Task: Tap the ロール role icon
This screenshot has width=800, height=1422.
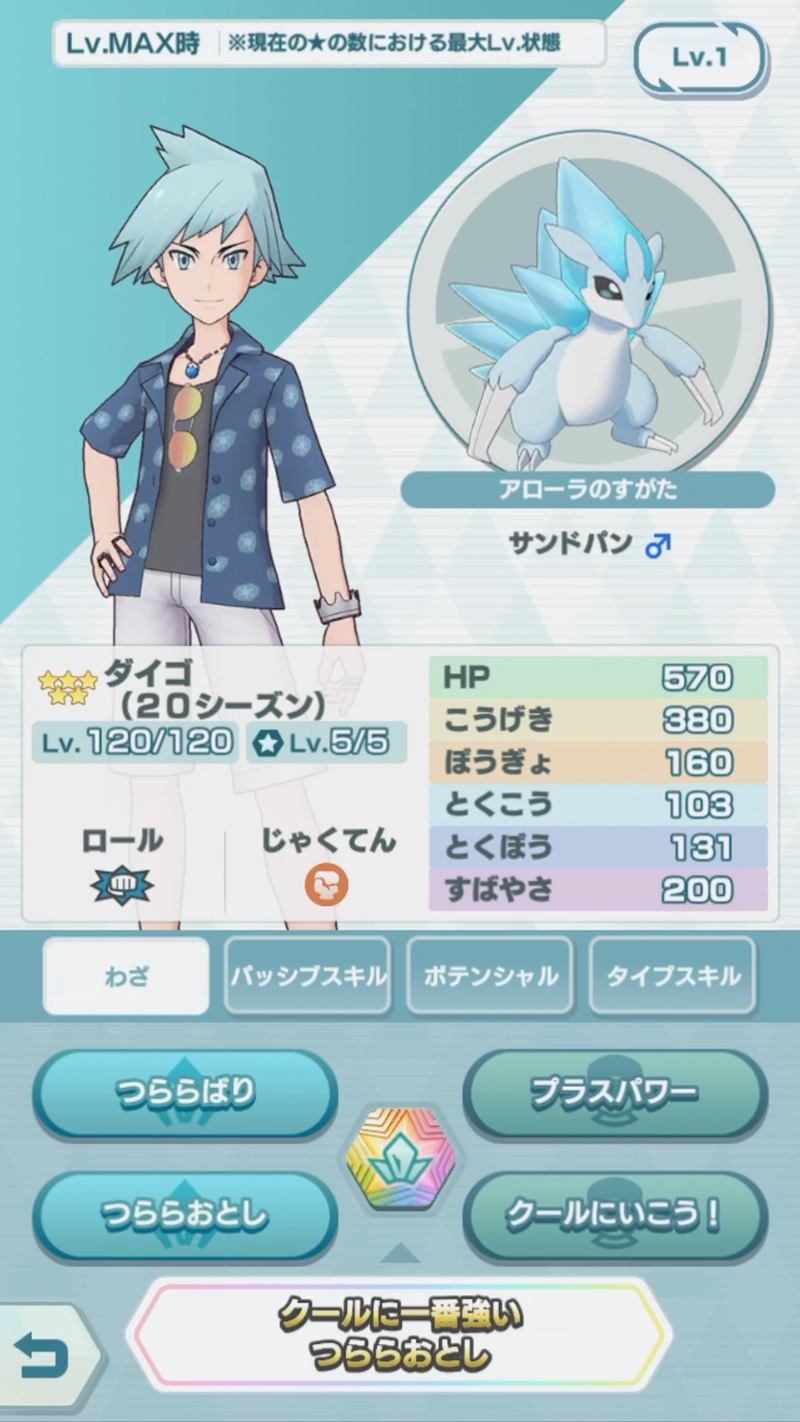Action: click(x=121, y=885)
